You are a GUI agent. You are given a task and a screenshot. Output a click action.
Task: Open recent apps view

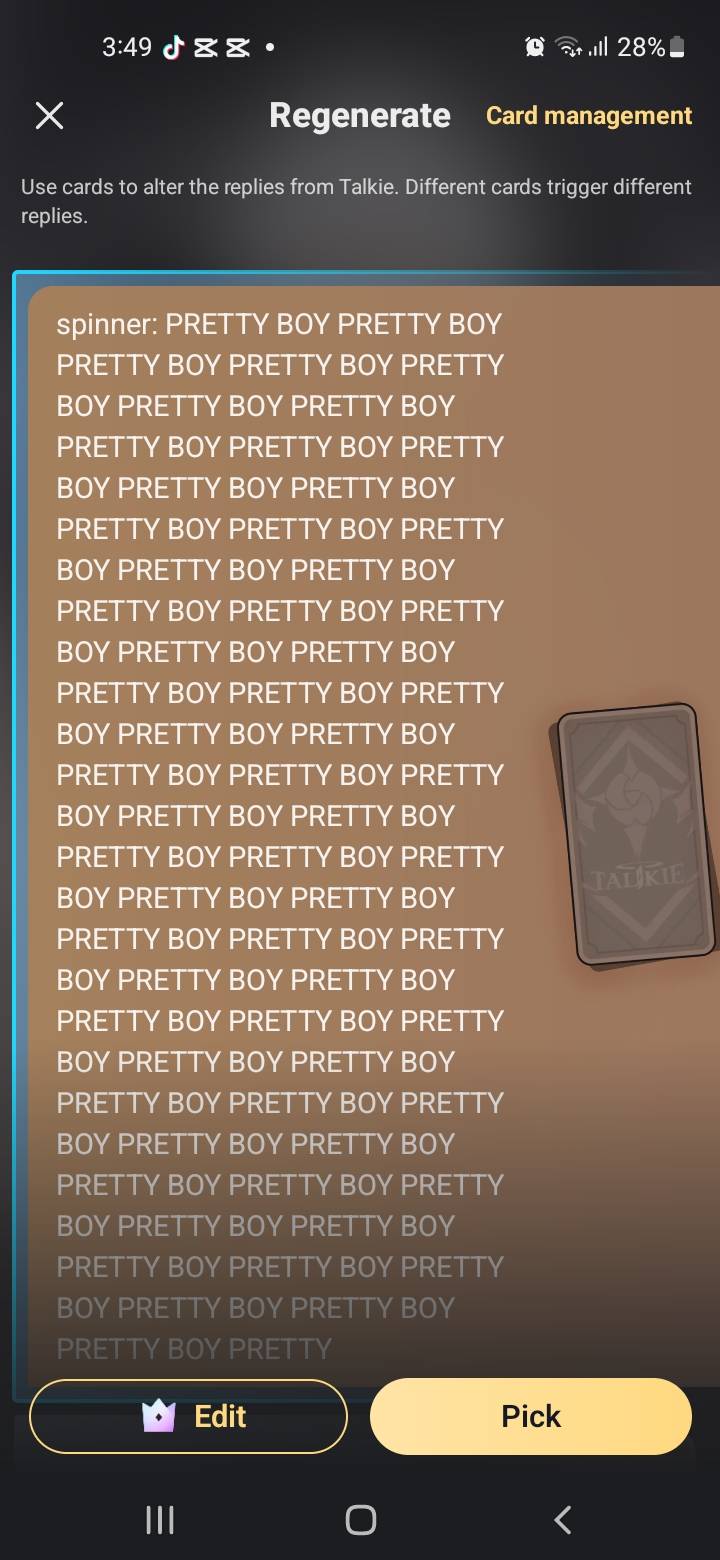click(160, 1520)
